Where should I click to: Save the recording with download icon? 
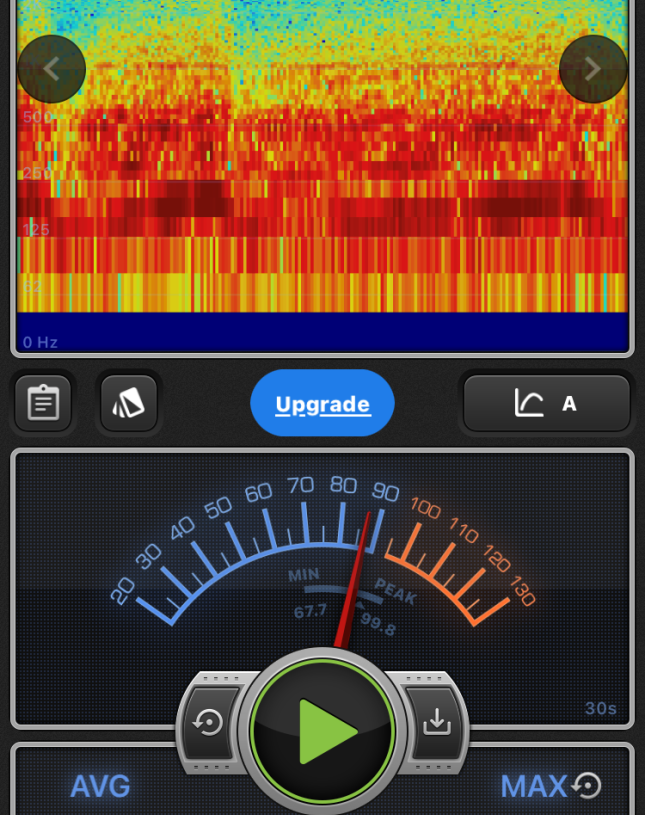[436, 723]
